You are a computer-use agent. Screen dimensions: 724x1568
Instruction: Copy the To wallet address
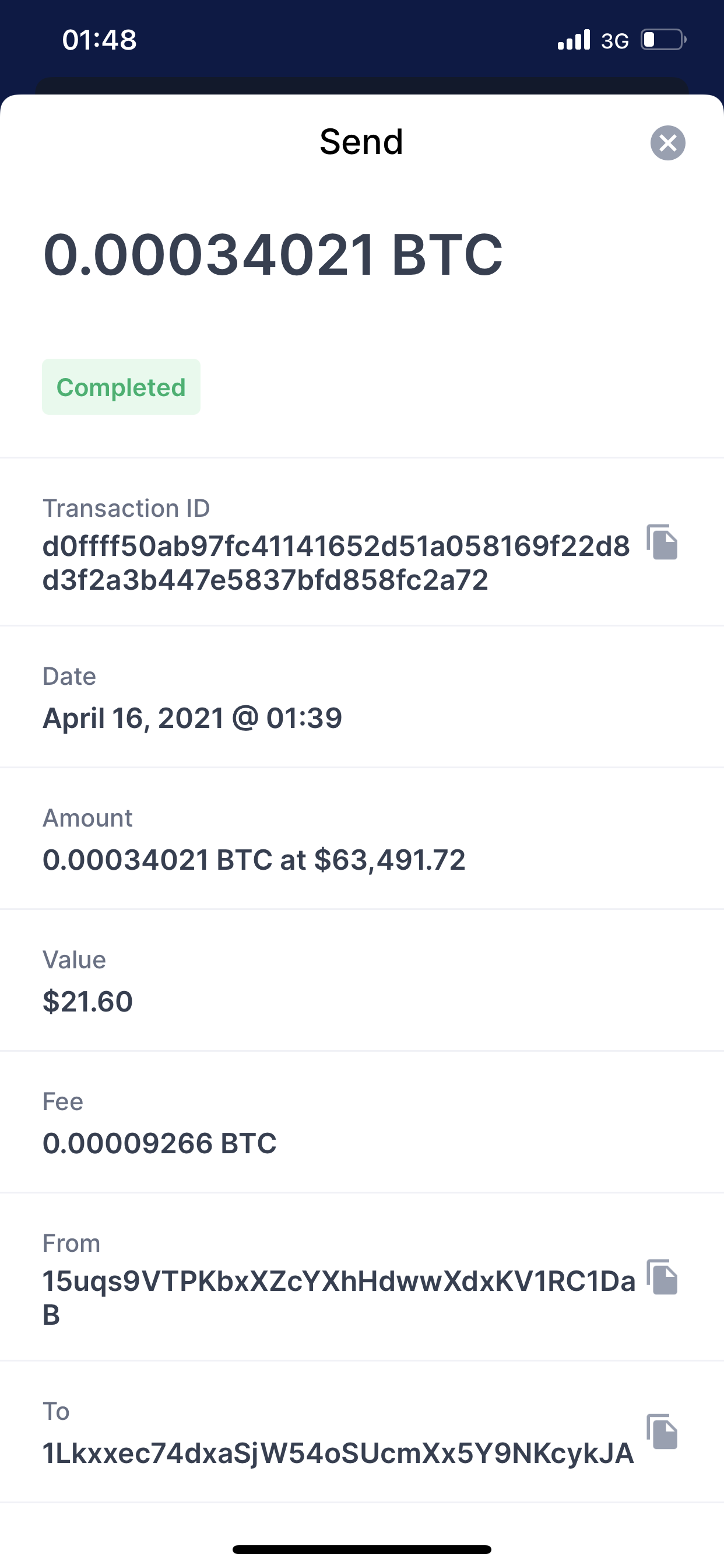[662, 1431]
